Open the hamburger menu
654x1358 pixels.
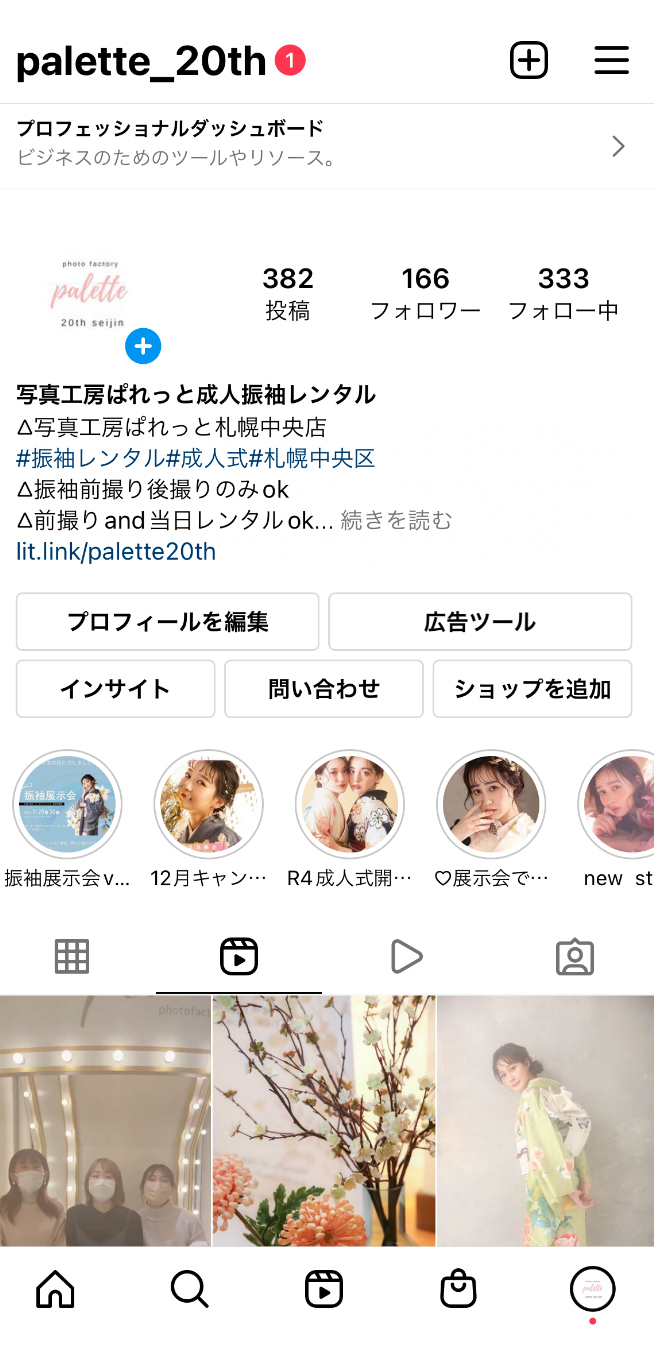(611, 61)
